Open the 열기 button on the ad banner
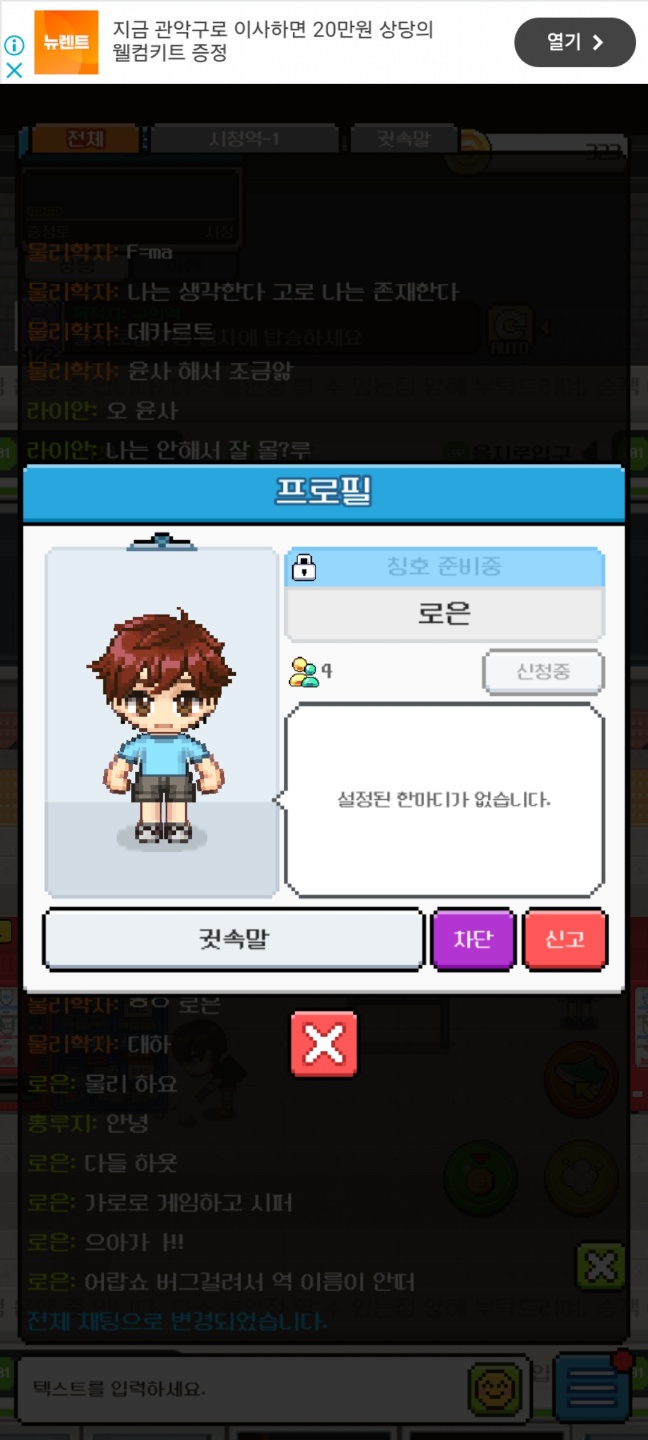Screen dimensions: 648x1440 point(574,42)
